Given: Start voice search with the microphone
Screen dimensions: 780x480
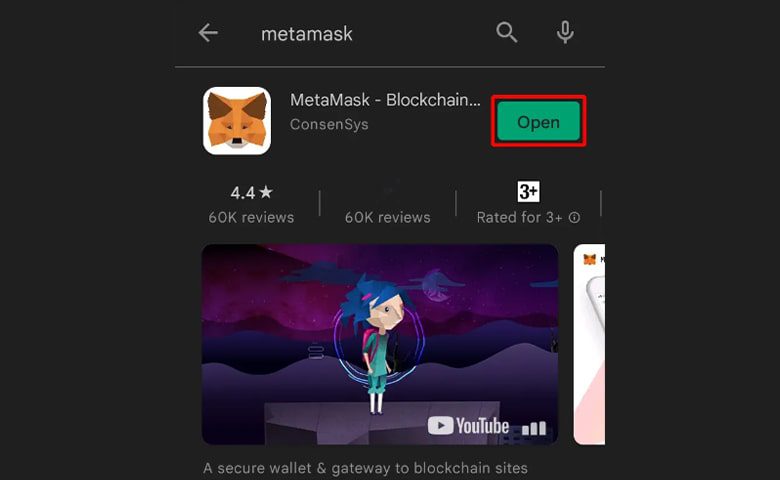Looking at the screenshot, I should (565, 33).
